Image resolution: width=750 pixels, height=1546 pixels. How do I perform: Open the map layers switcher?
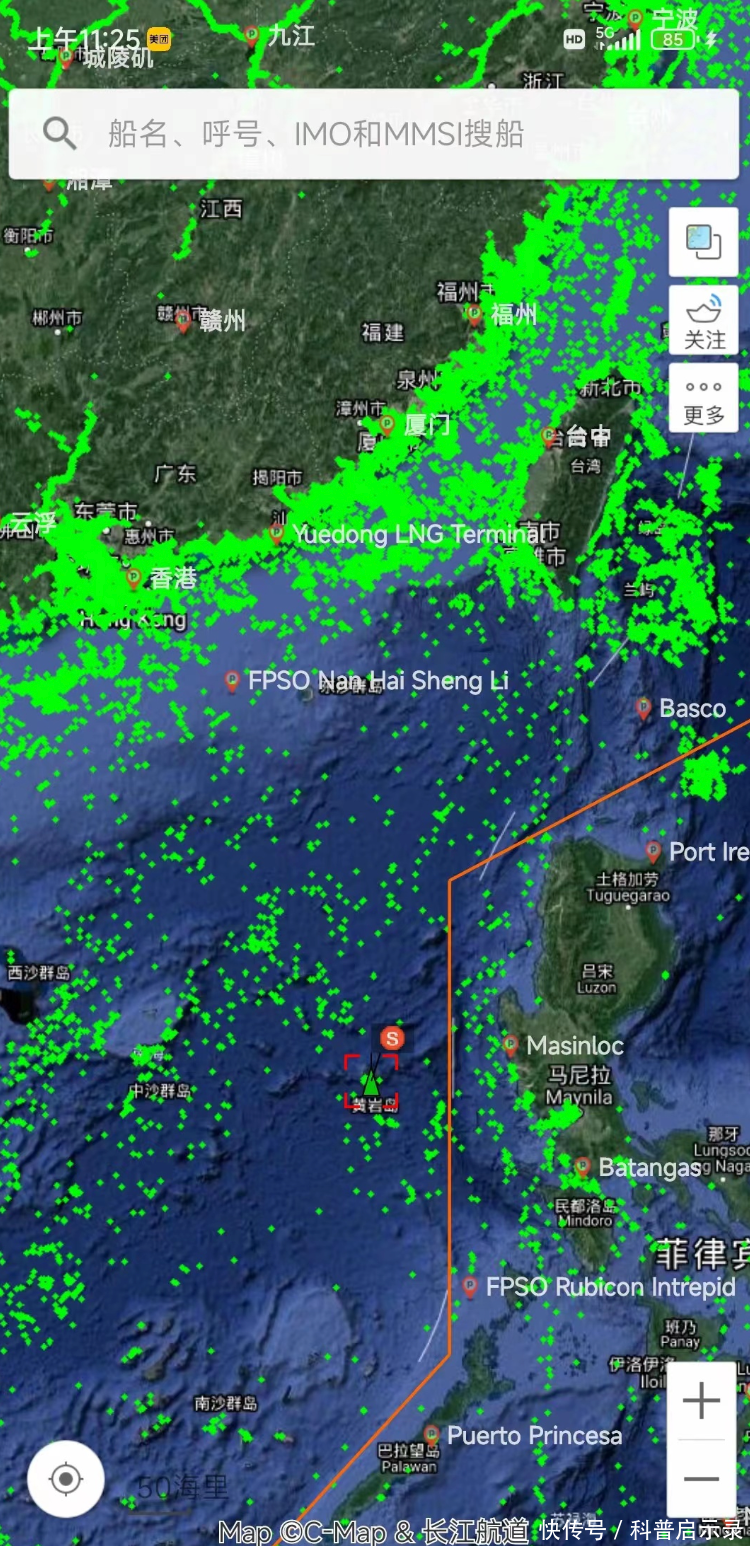(x=703, y=241)
